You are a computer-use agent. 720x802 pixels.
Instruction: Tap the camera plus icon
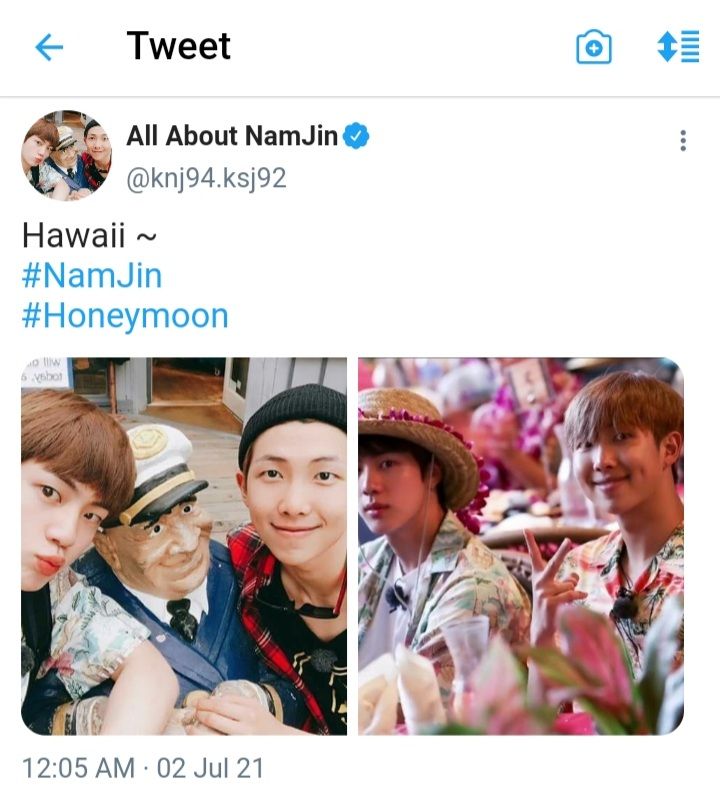point(593,47)
